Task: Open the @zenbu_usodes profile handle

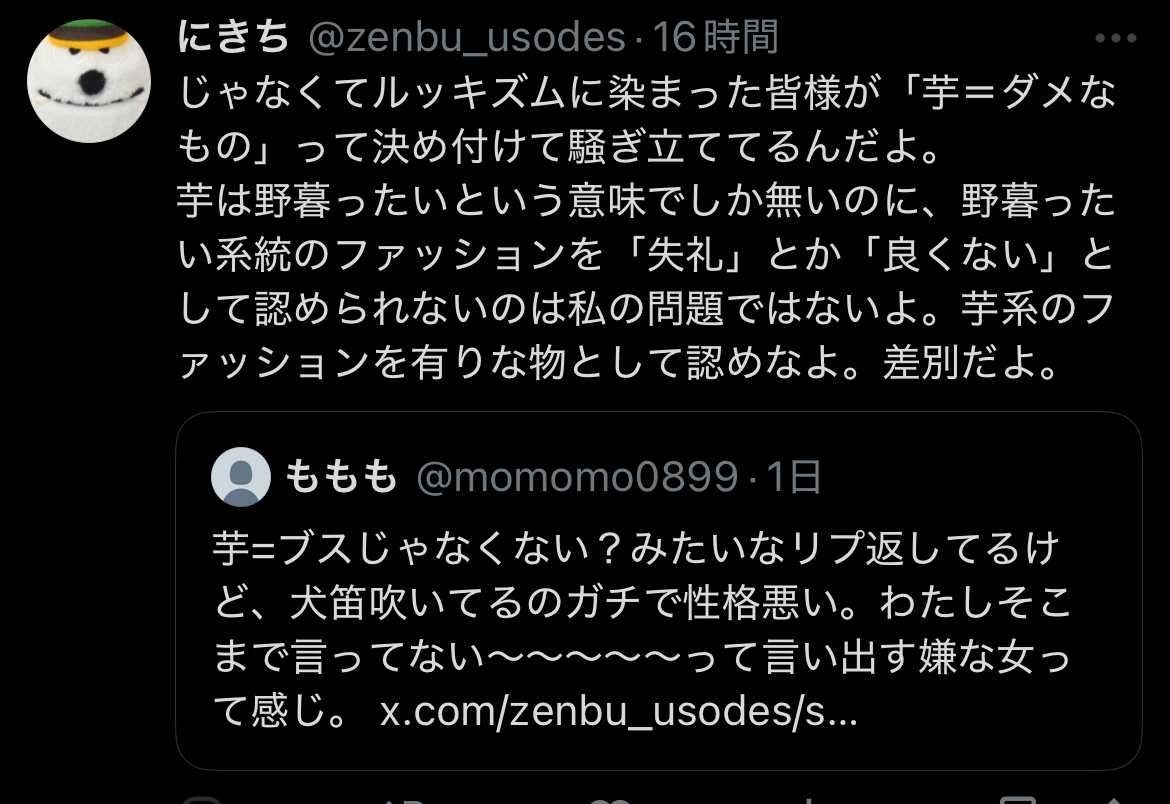Action: pyautogui.click(x=466, y=38)
